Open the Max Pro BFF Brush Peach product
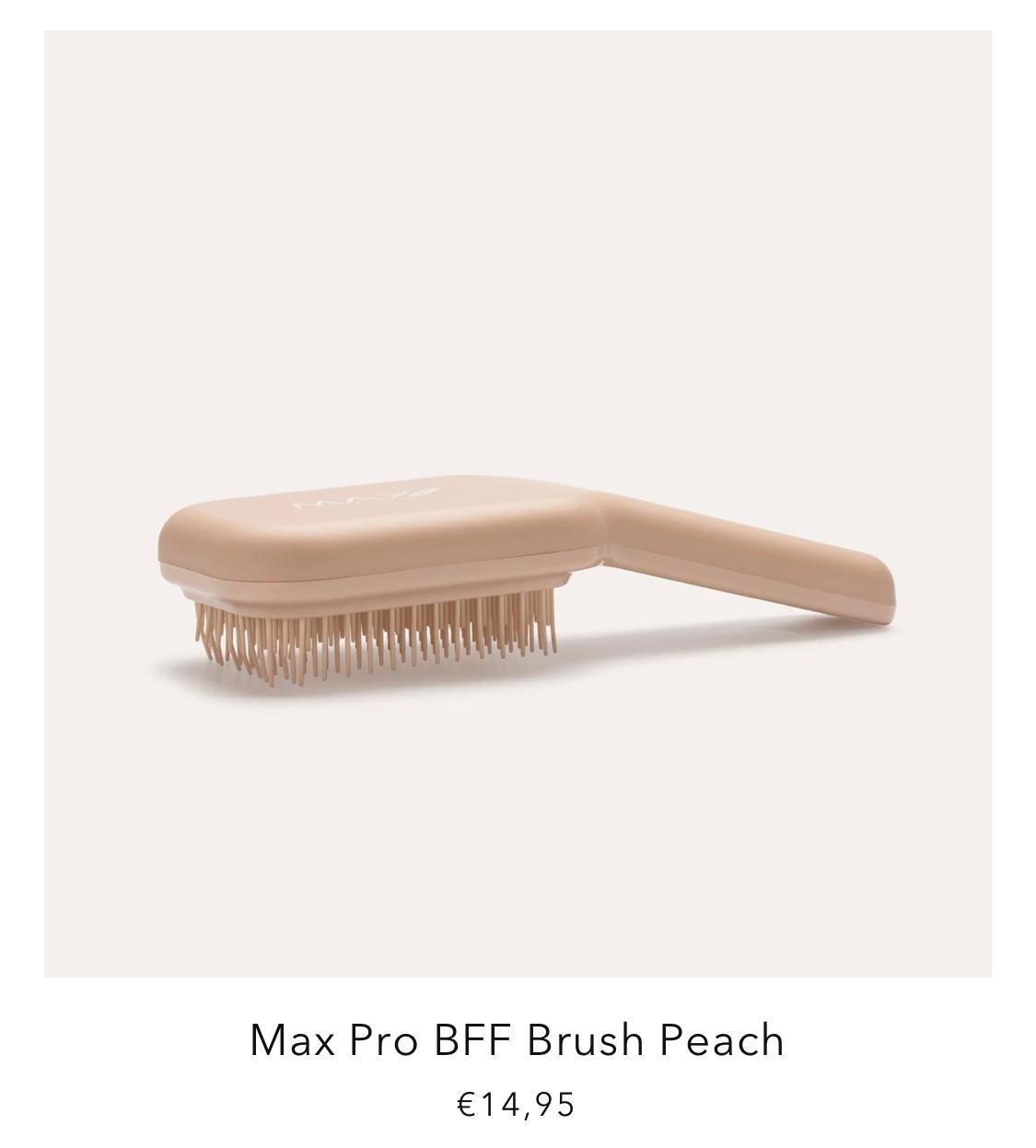Viewport: 1036px width, 1148px height. point(517,1039)
